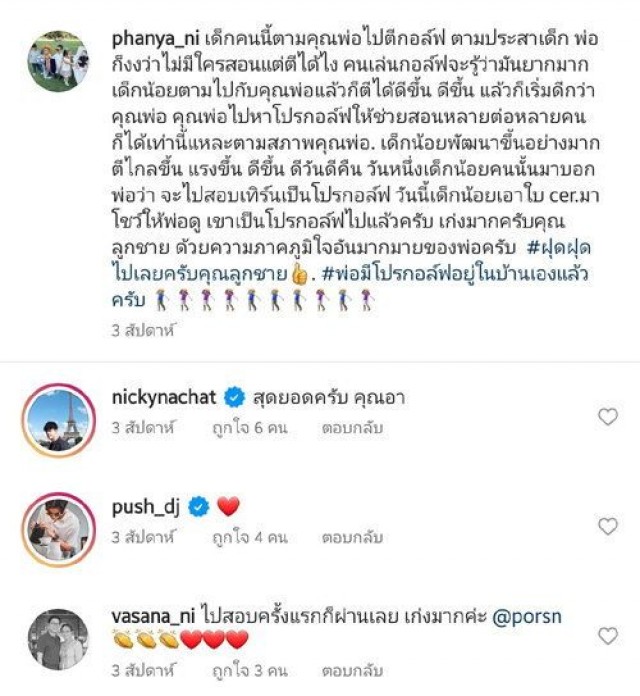The image size is (640, 696).
Task: Like nickynachat's comment
Action: 607,416
